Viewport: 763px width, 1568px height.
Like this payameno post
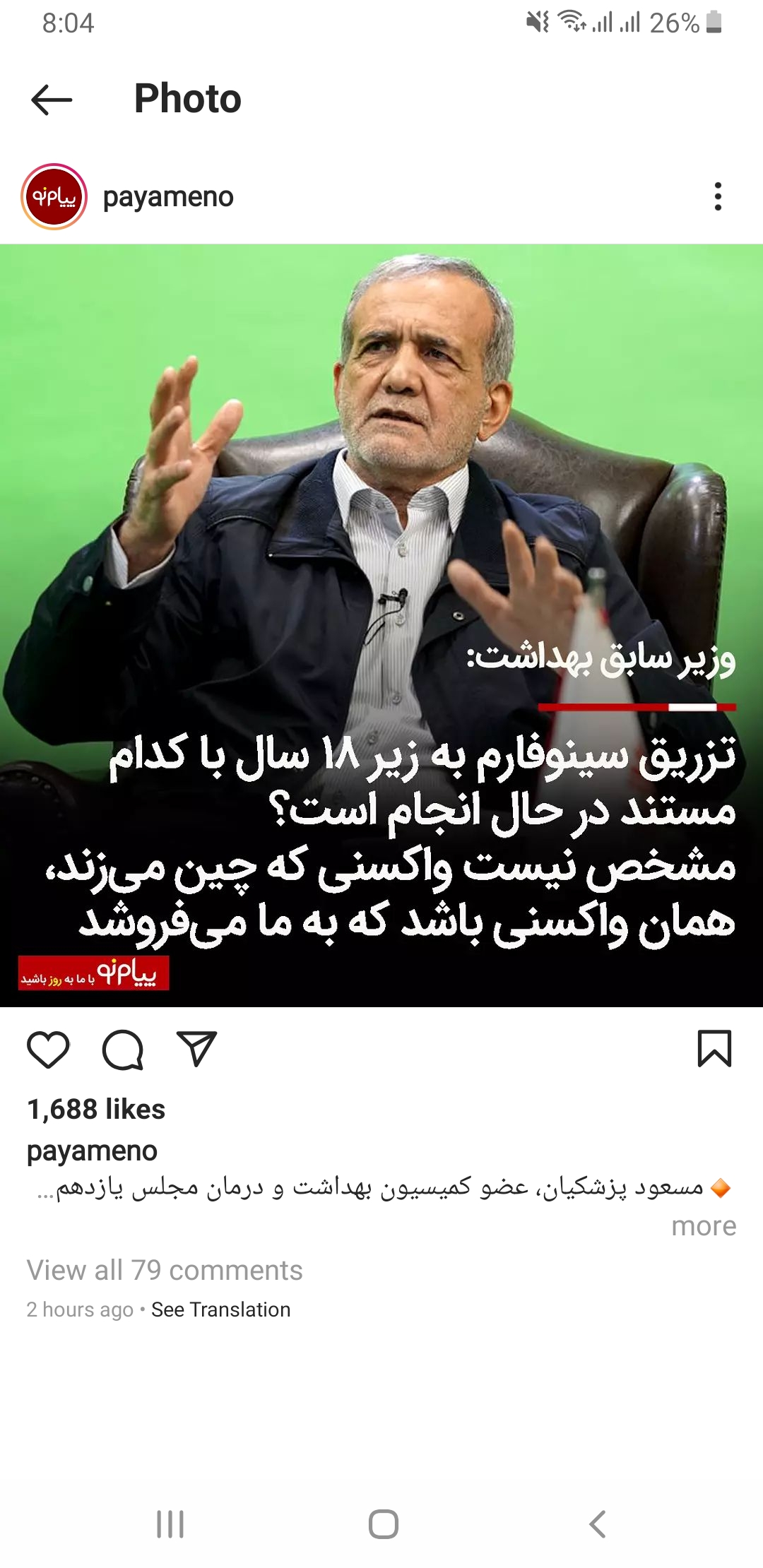[x=48, y=1050]
